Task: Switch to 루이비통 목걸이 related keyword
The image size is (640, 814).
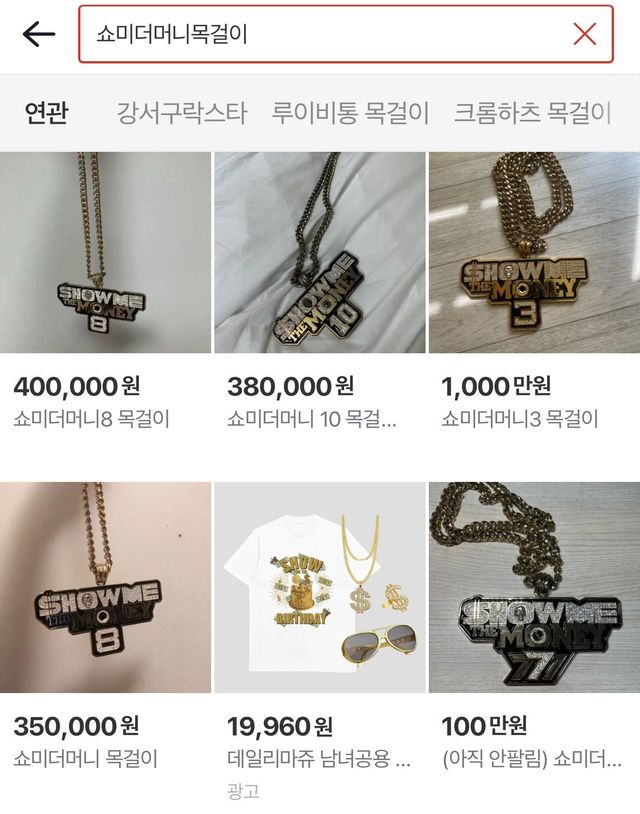Action: click(350, 112)
